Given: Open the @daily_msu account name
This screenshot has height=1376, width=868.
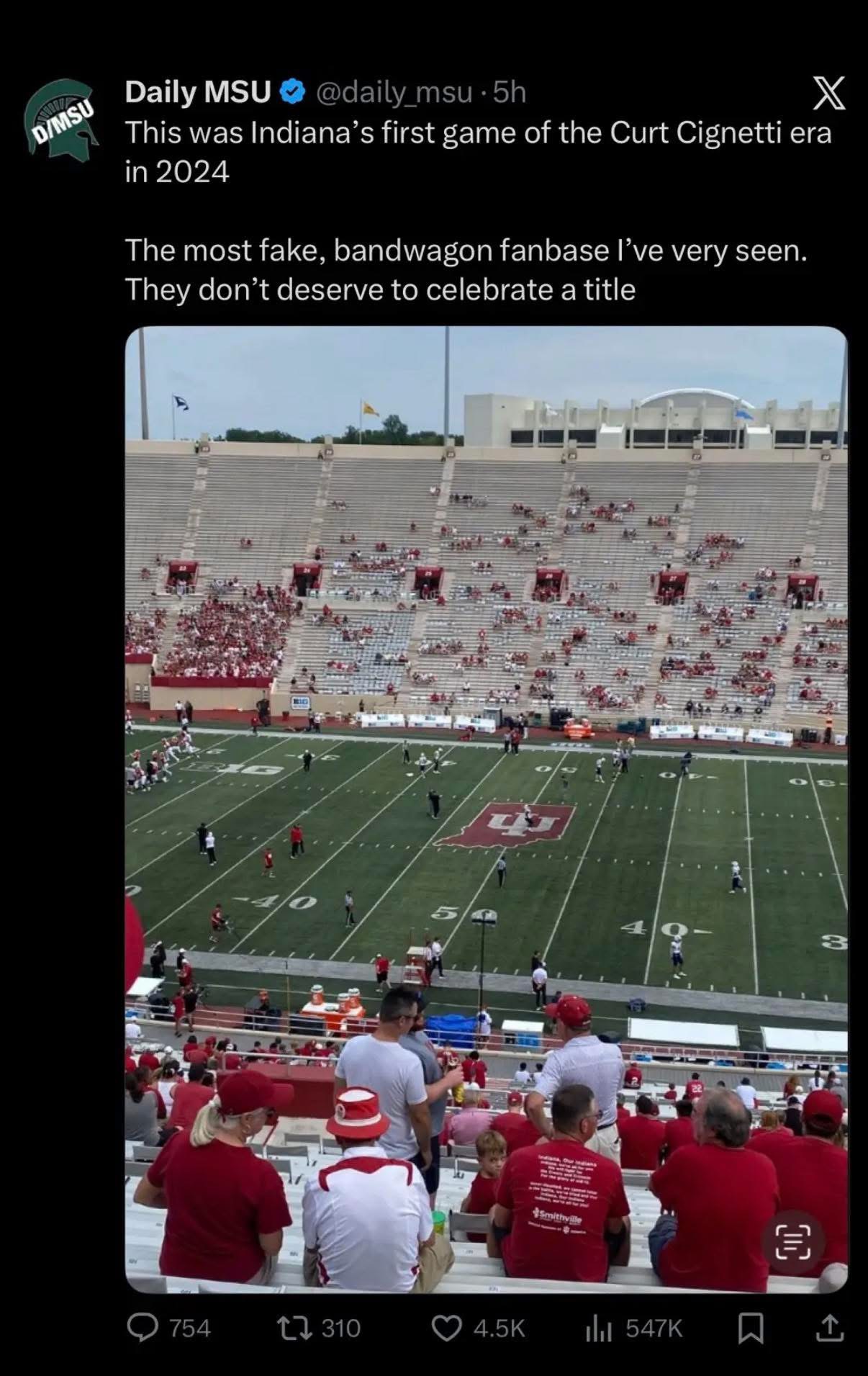Looking at the screenshot, I should 394,92.
